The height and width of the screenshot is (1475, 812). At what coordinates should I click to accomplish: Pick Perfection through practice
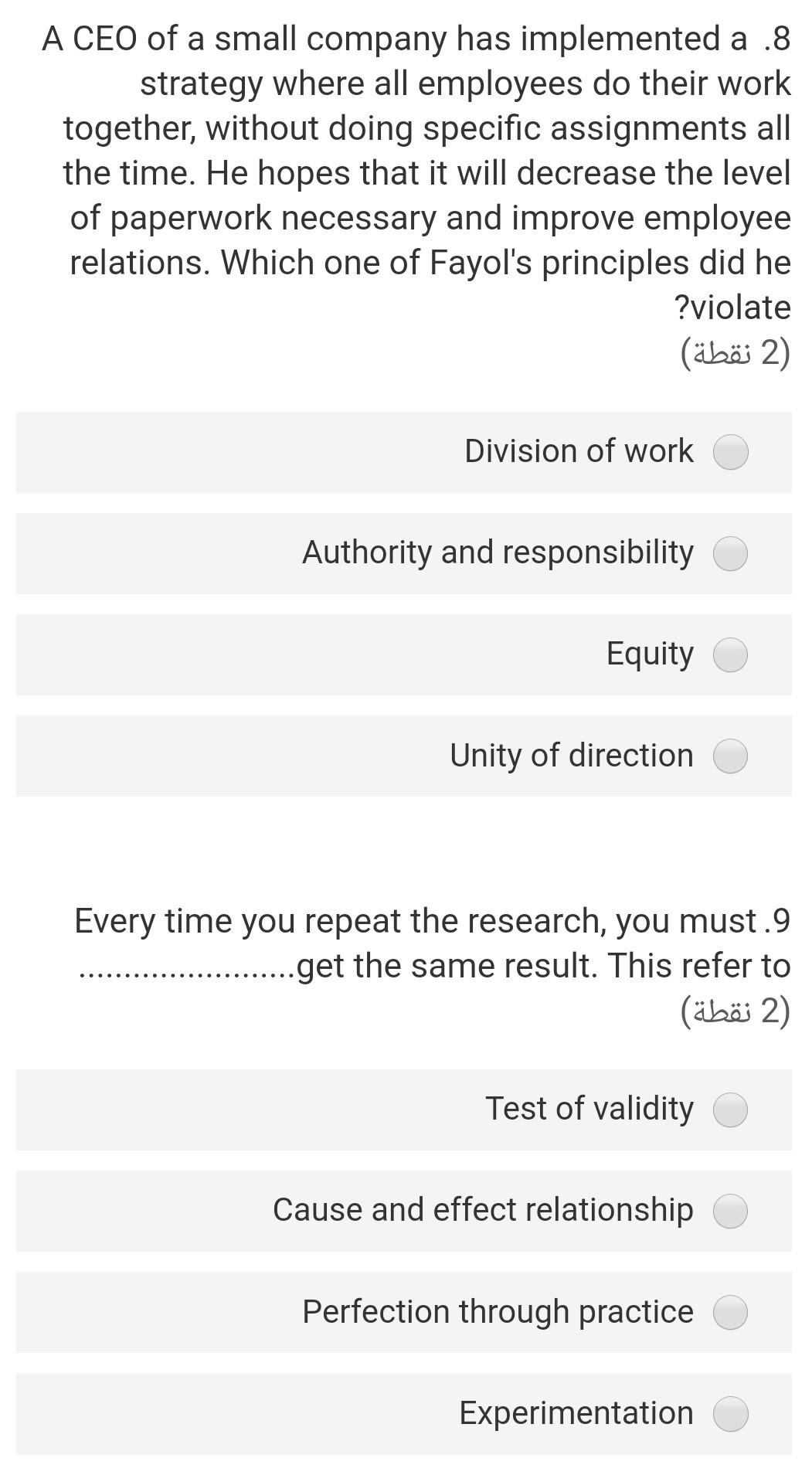coord(730,1312)
